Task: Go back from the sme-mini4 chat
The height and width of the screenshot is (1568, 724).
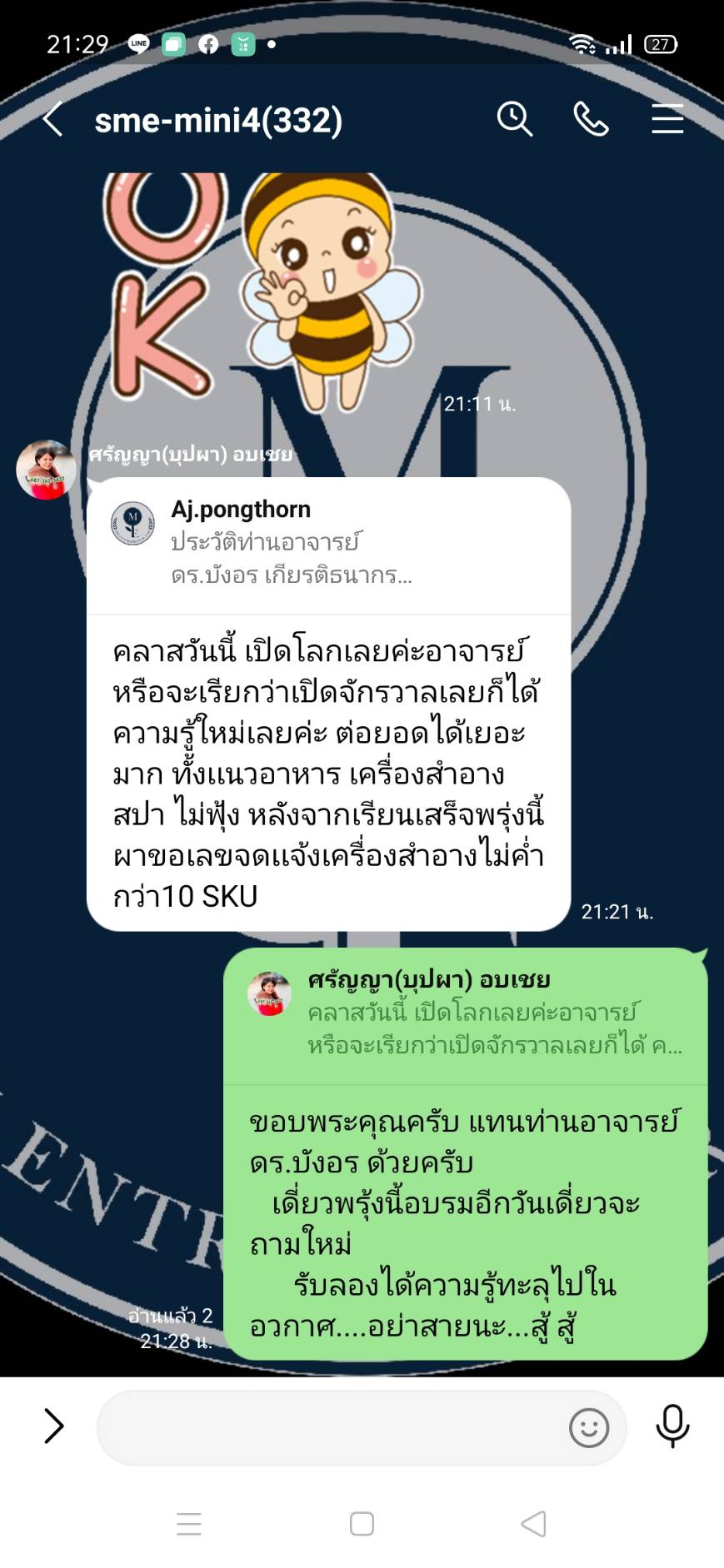Action: pos(52,120)
